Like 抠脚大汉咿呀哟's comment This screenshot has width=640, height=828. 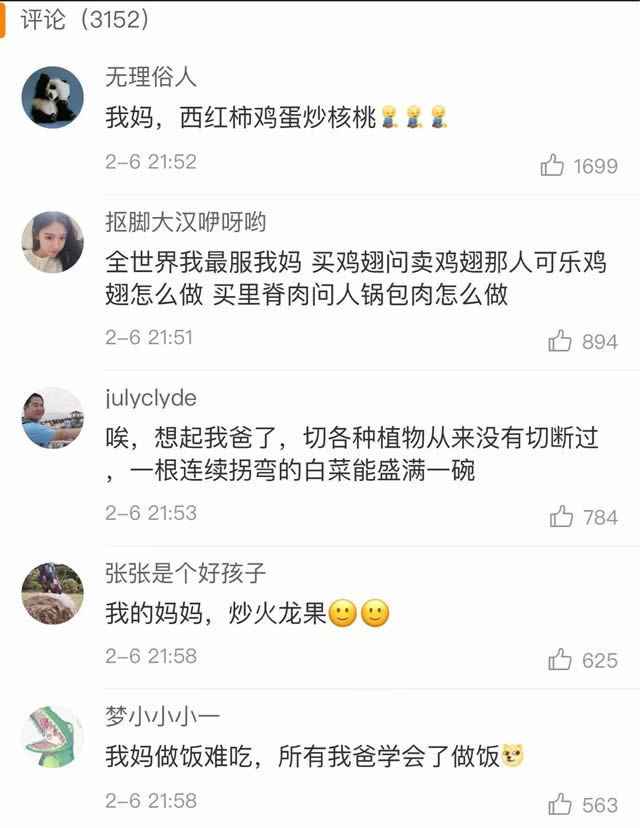pos(560,342)
